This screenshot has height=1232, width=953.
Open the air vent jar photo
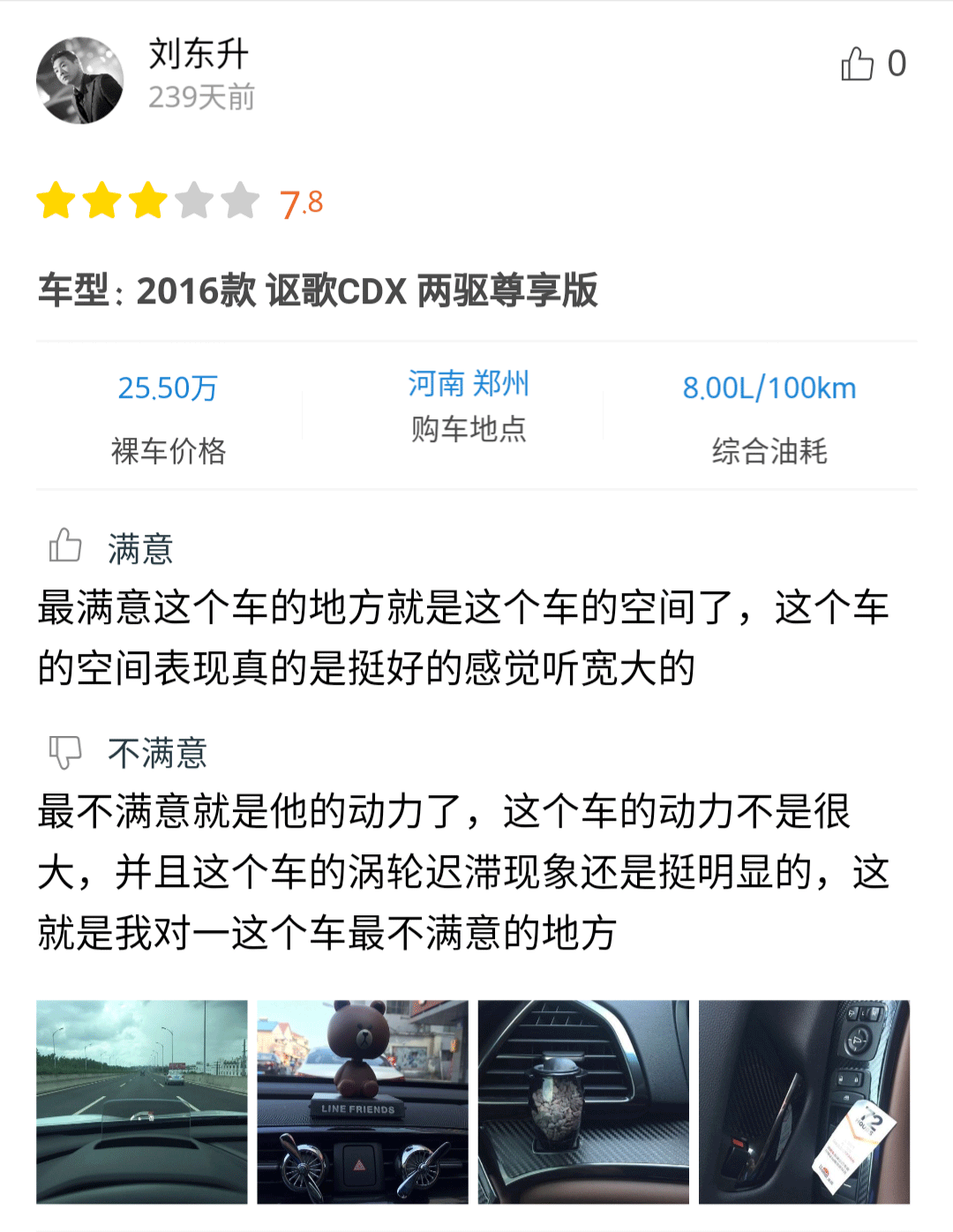583,1101
